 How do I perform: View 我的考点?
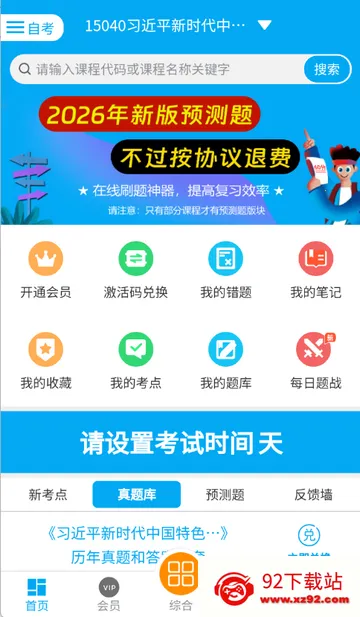136,361
